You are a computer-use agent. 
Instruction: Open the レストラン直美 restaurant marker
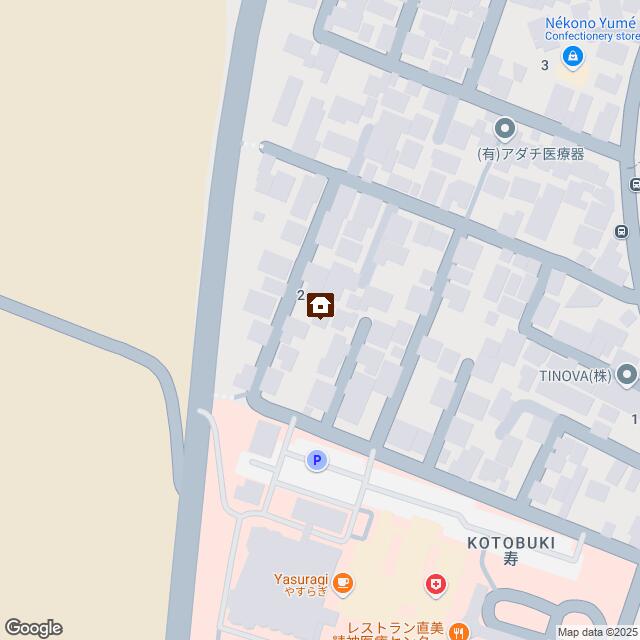pyautogui.click(x=459, y=631)
